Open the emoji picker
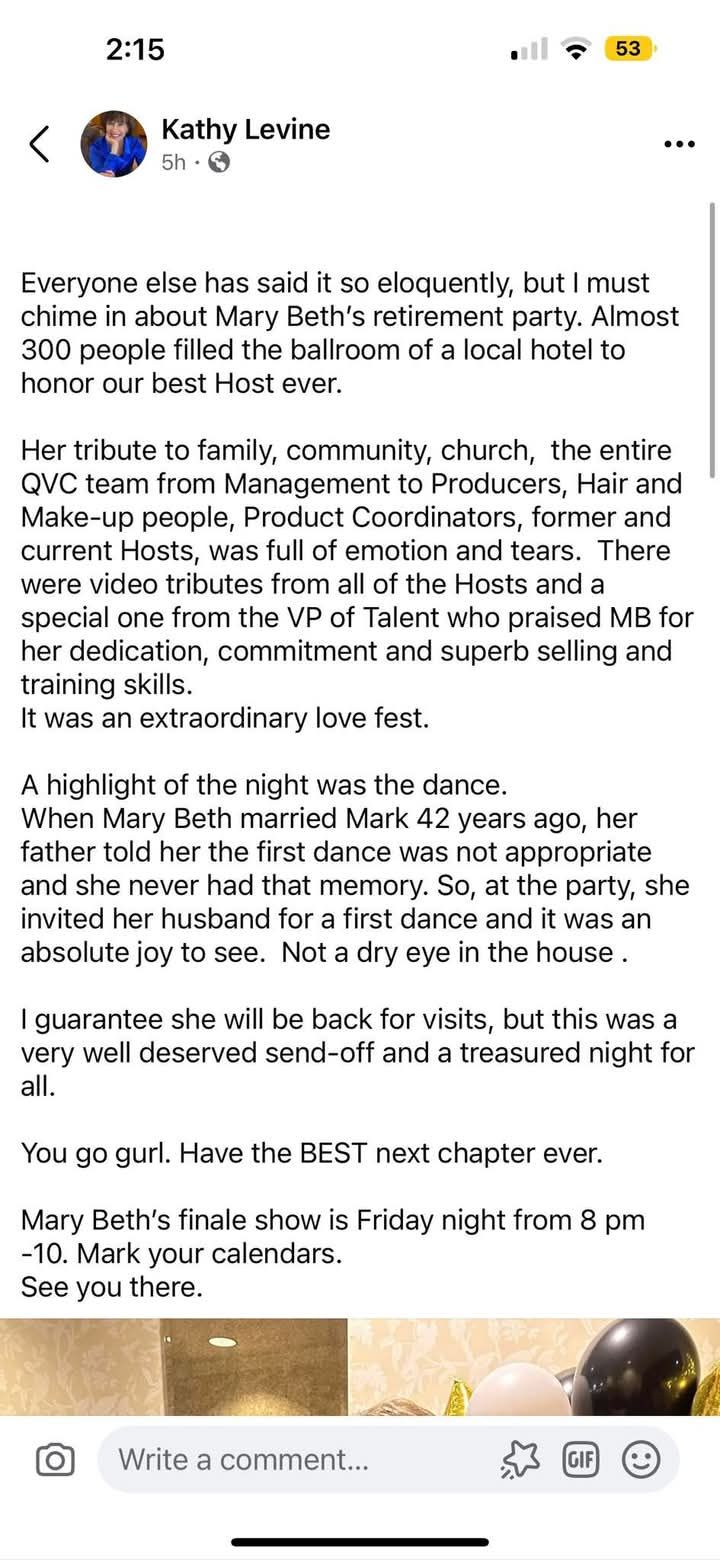The height and width of the screenshot is (1560, 720). [641, 1460]
